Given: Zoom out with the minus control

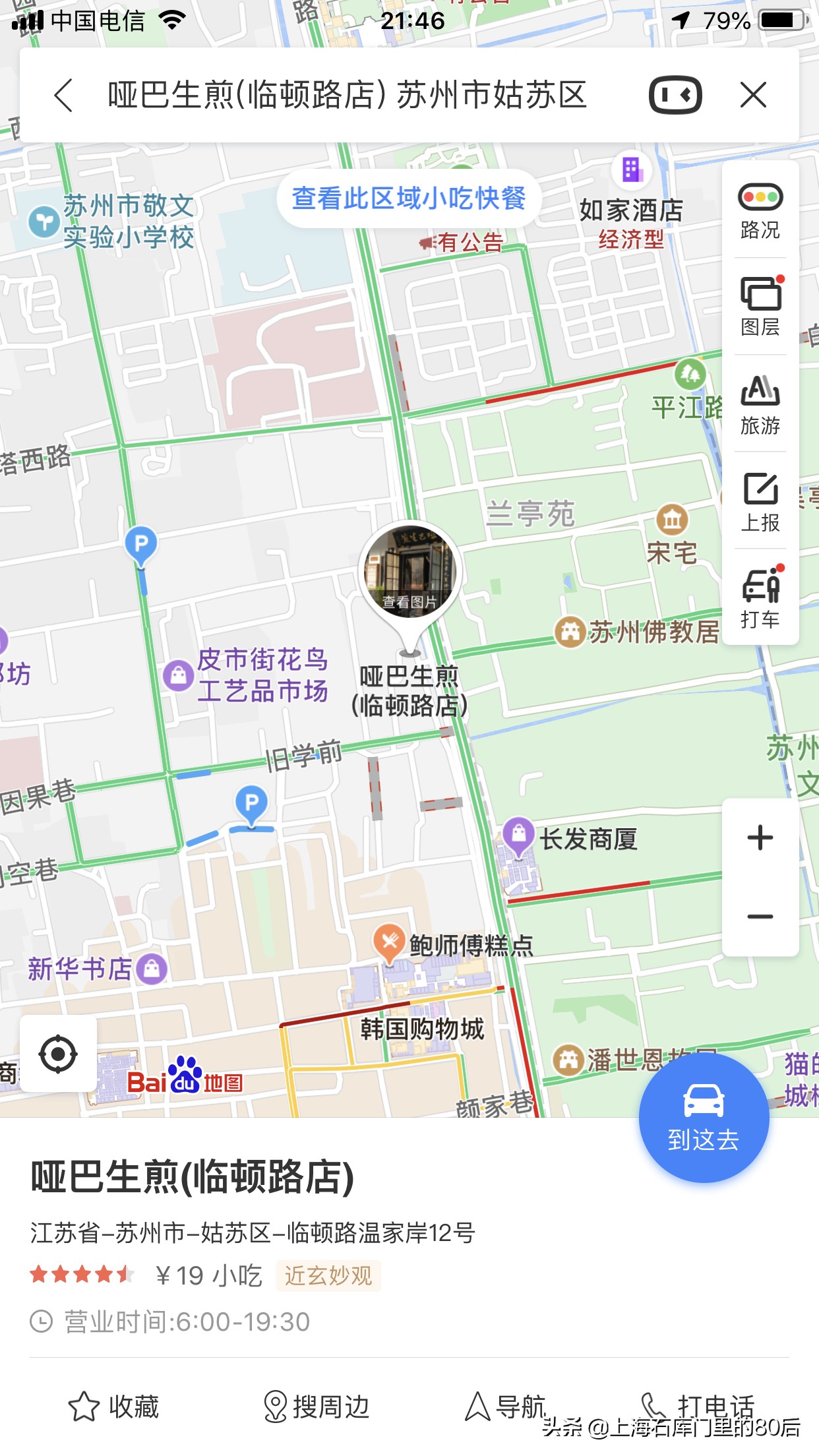Looking at the screenshot, I should coord(760,917).
